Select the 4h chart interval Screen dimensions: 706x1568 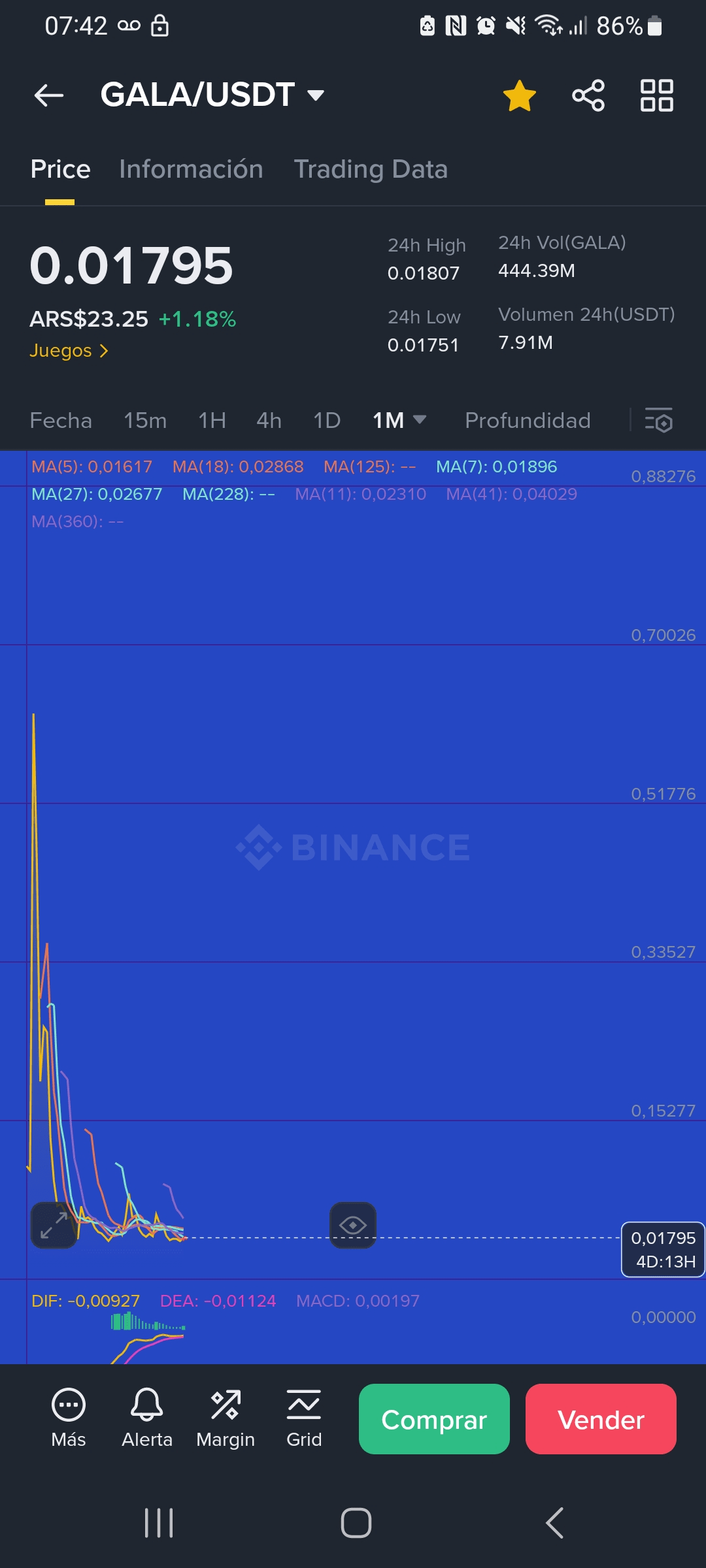click(x=269, y=420)
